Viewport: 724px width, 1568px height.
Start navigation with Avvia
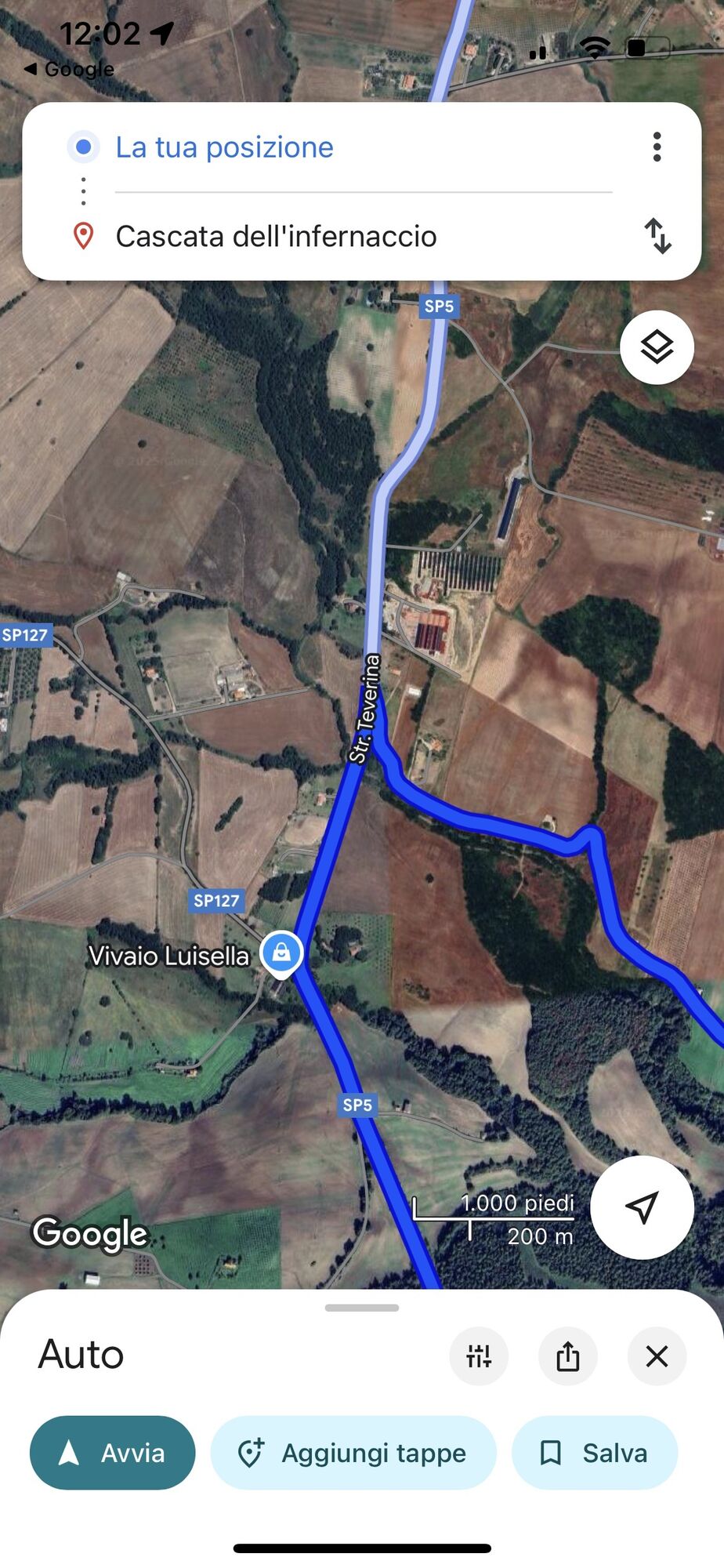click(x=113, y=1453)
